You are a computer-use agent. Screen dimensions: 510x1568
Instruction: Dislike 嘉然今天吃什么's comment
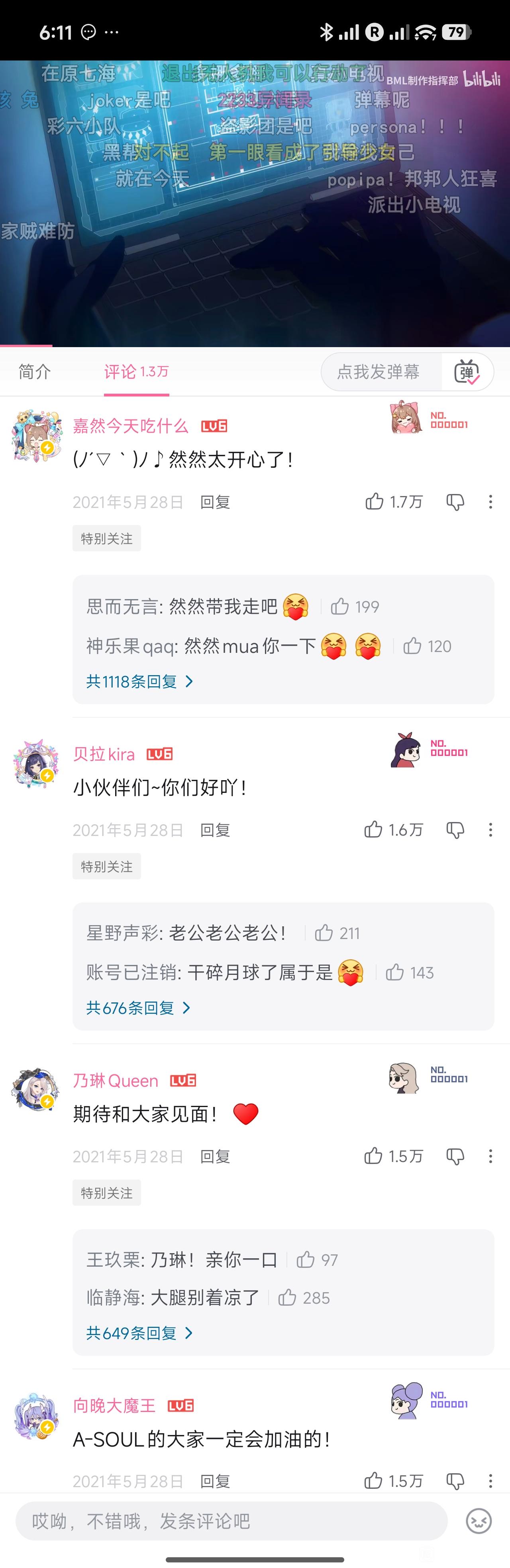(x=455, y=502)
